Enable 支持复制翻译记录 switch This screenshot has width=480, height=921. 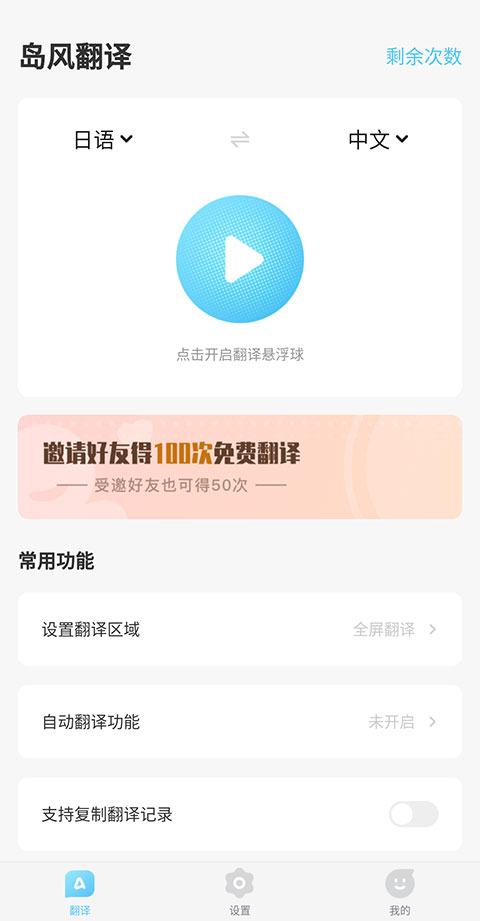coord(414,814)
